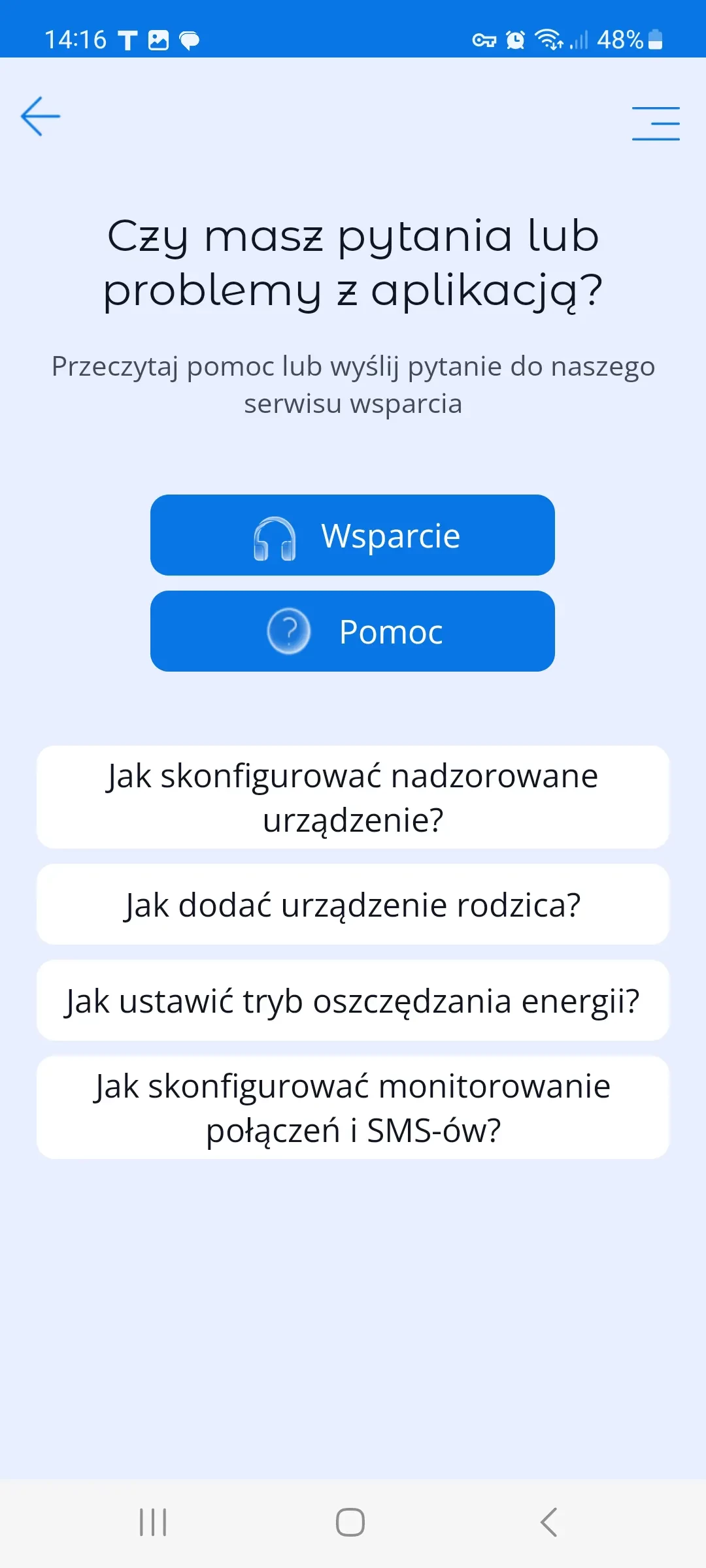This screenshot has height=1568, width=706.
Task: Open 'Jak ustawić tryb oszczędzania energii?'
Action: pos(352,1001)
